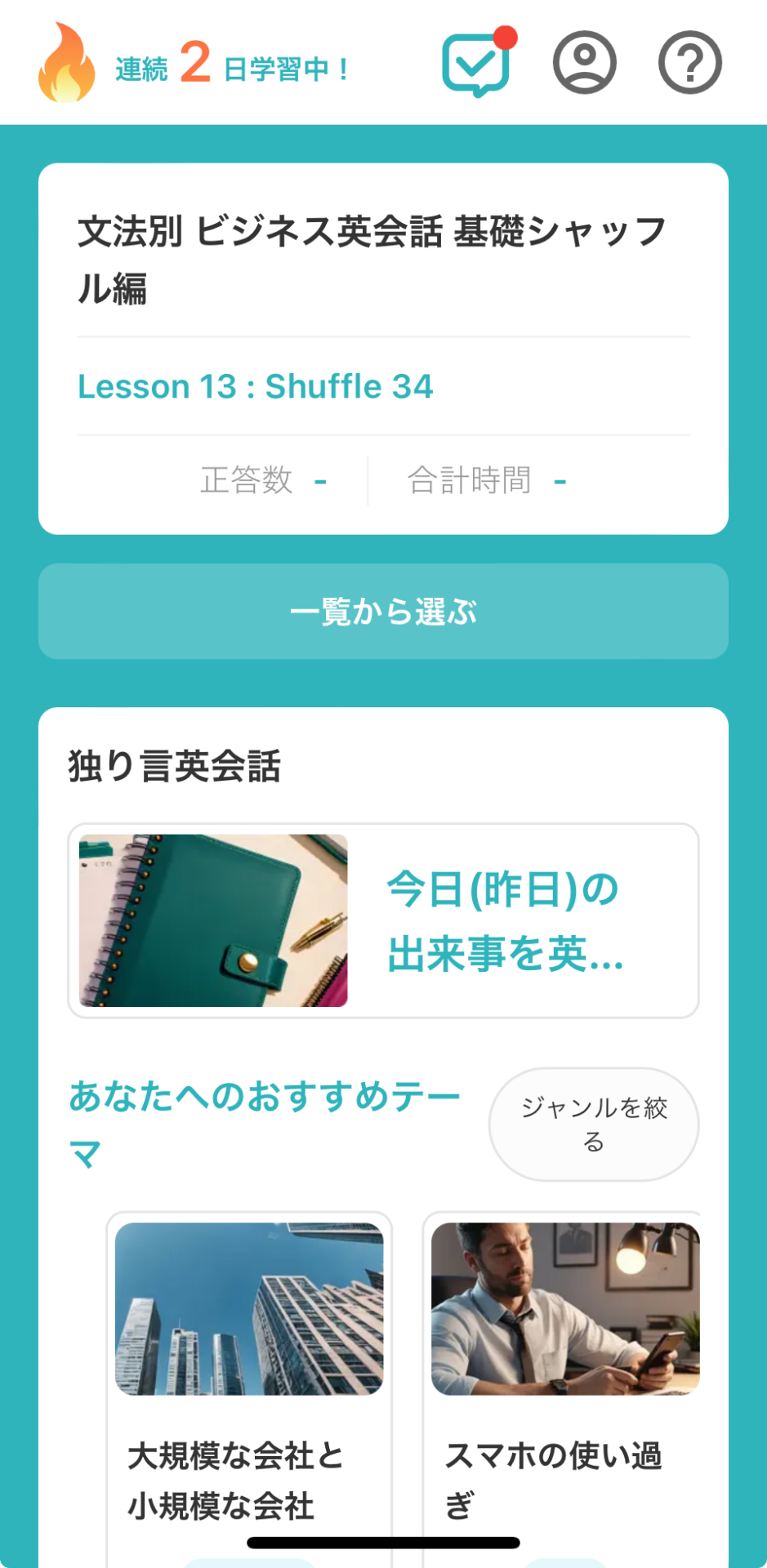The width and height of the screenshot is (767, 1568).
Task: Open Lesson 13 : Shuffle 34
Action: click(256, 386)
